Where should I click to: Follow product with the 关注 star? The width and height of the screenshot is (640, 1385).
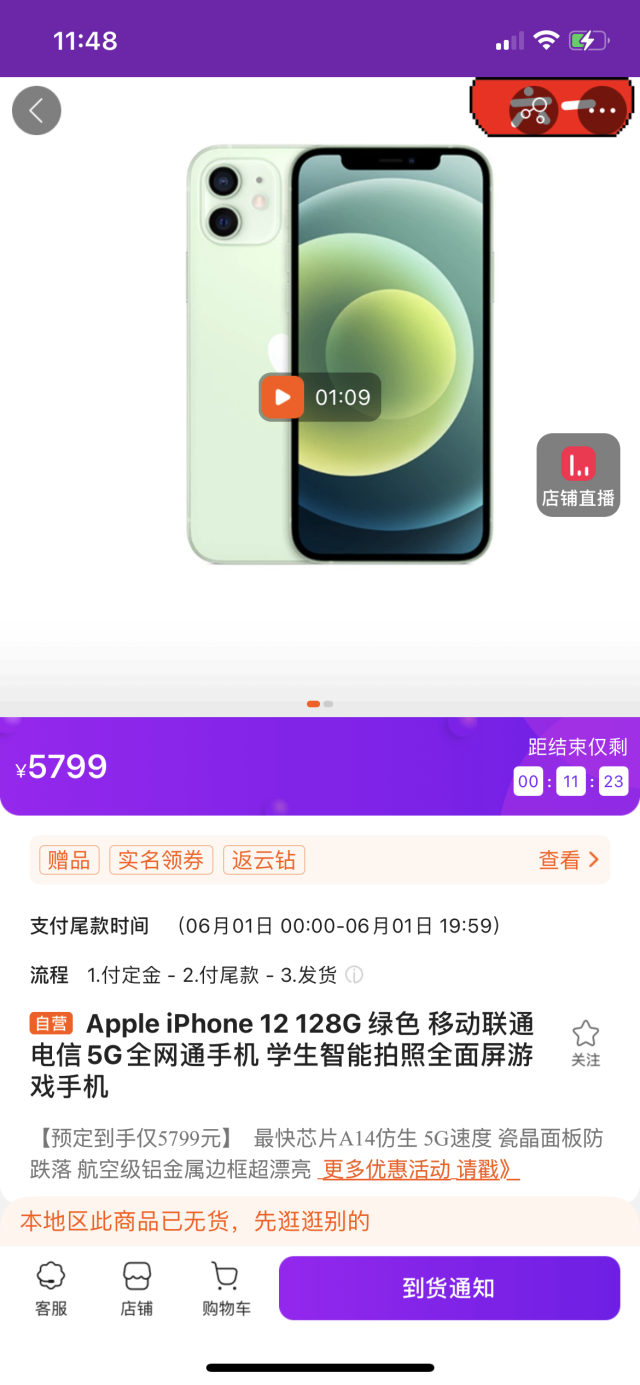click(x=586, y=1043)
